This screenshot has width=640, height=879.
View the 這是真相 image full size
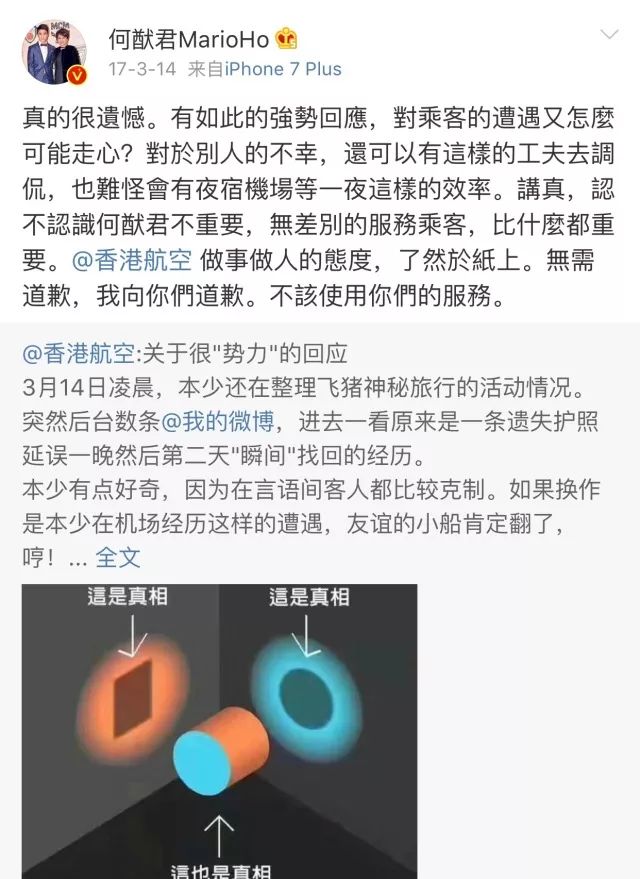(x=219, y=730)
